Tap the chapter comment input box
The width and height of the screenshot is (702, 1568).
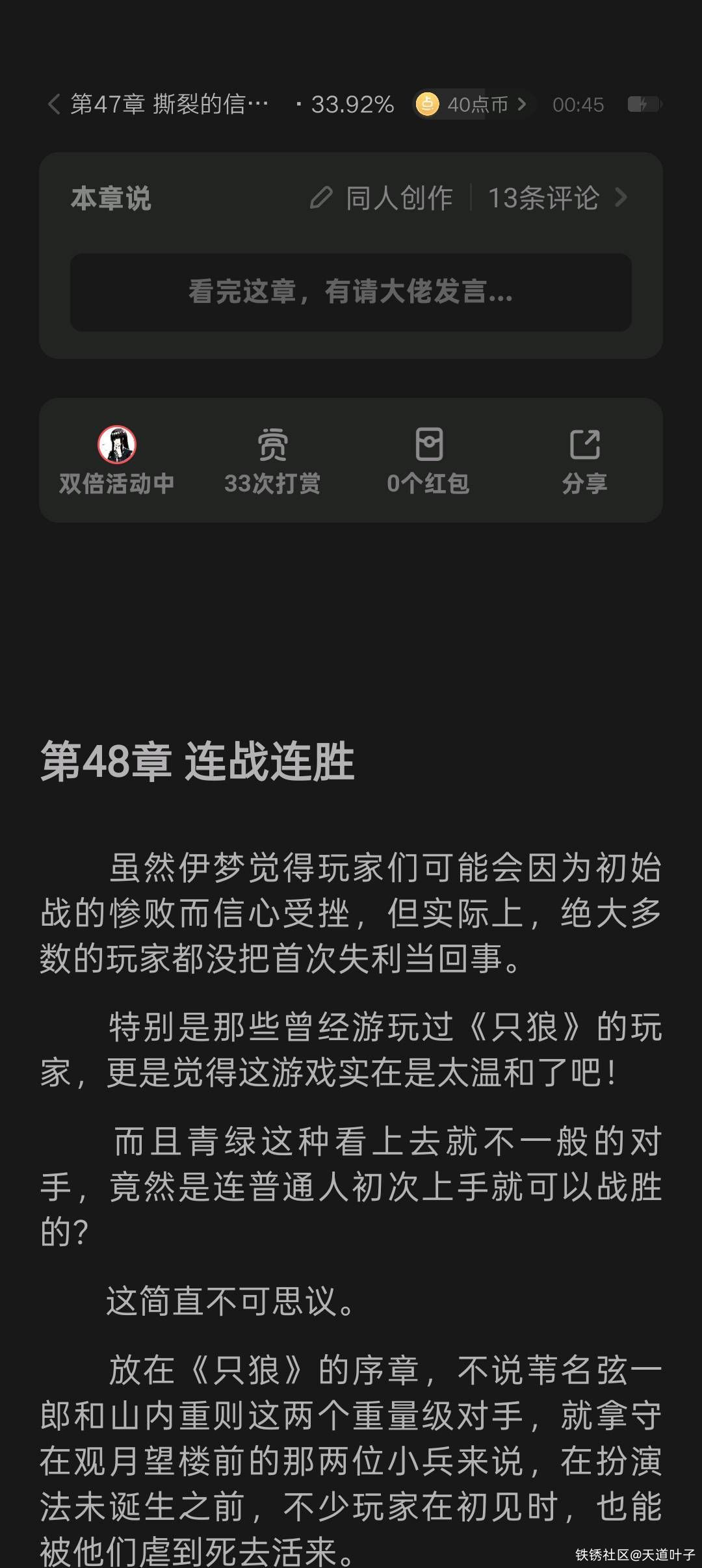(x=351, y=293)
